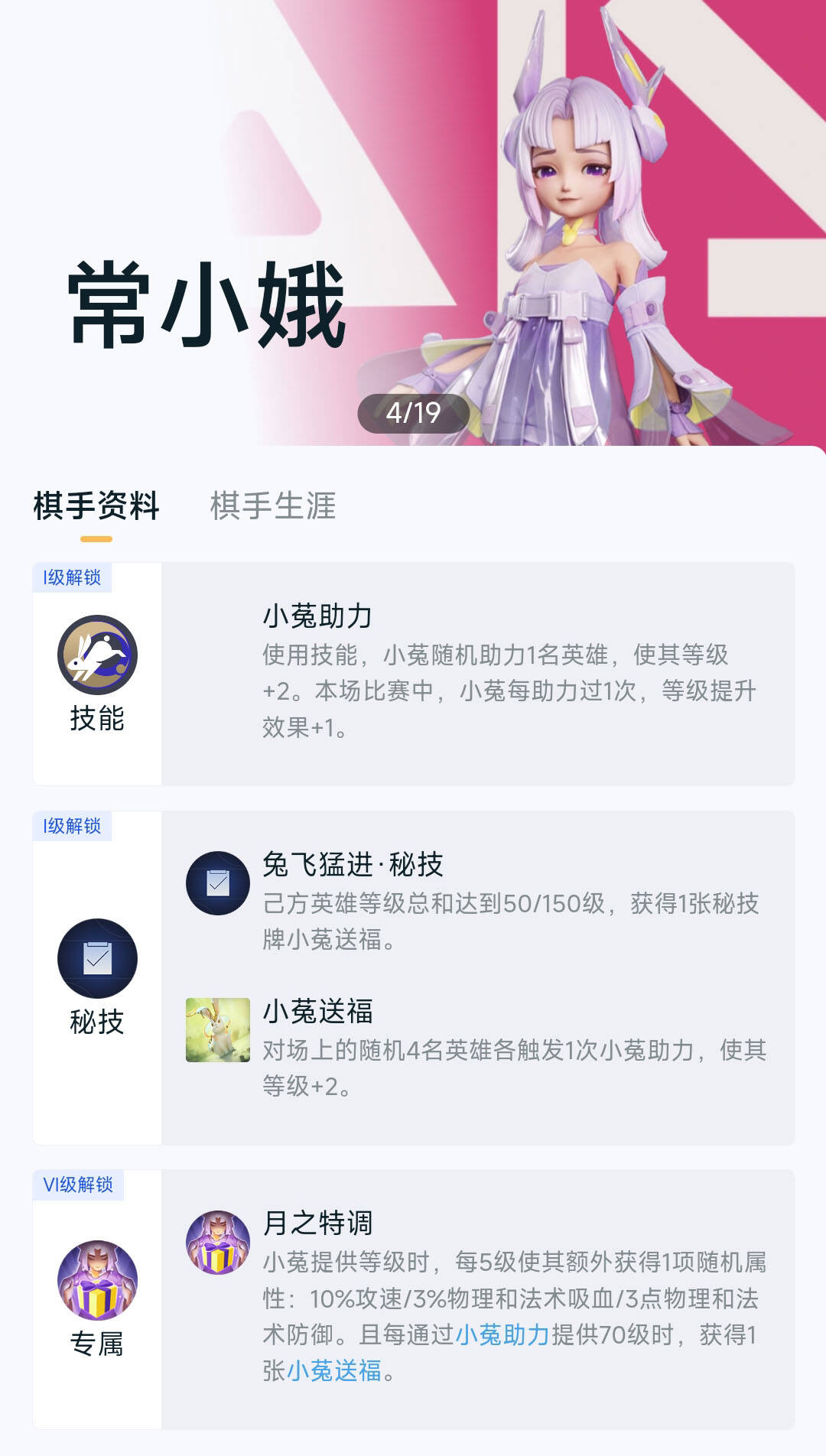Select the 棋手资料 tab
Image resolution: width=826 pixels, height=1456 pixels.
pyautogui.click(x=96, y=506)
